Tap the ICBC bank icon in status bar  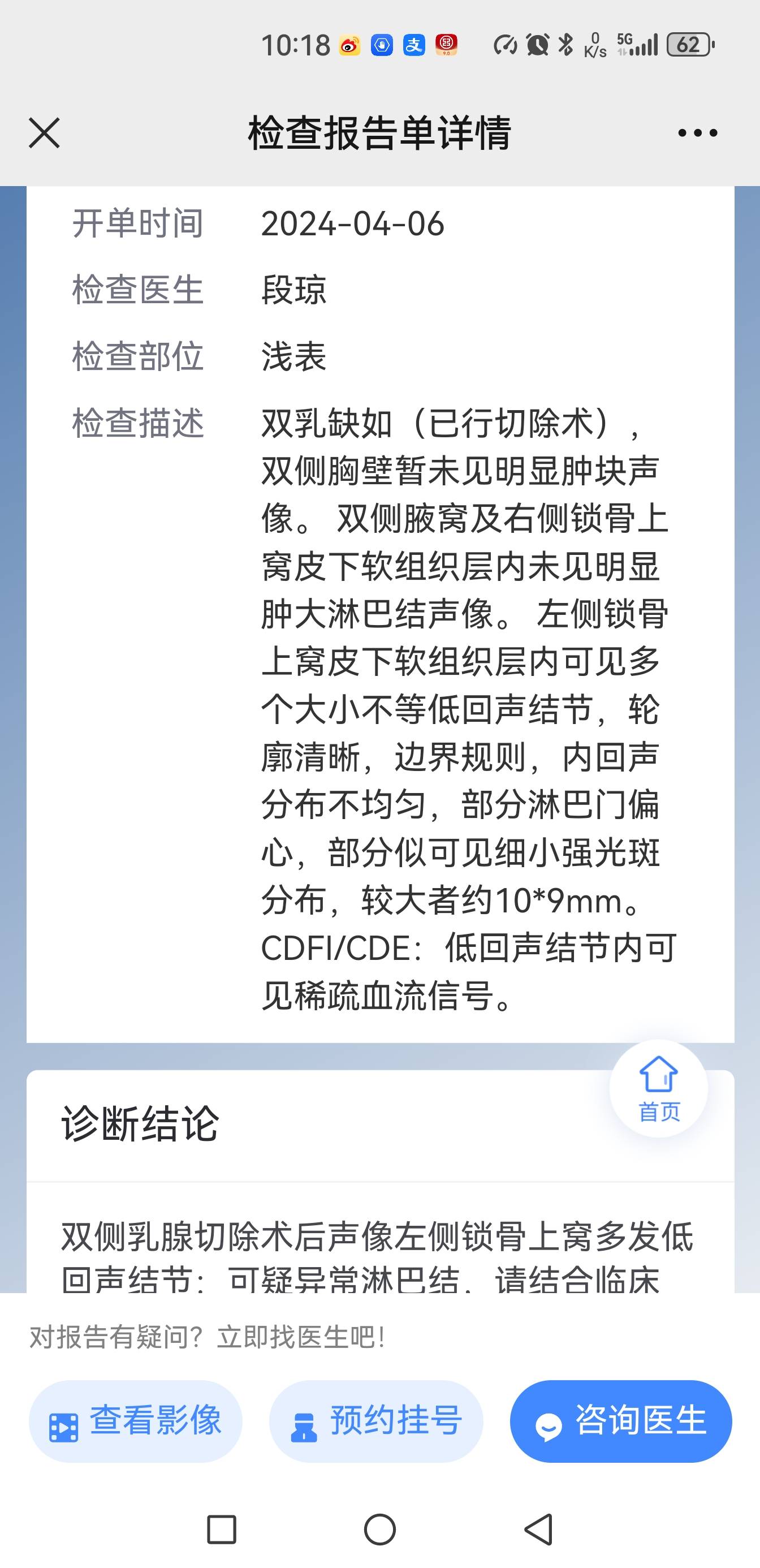point(446,46)
